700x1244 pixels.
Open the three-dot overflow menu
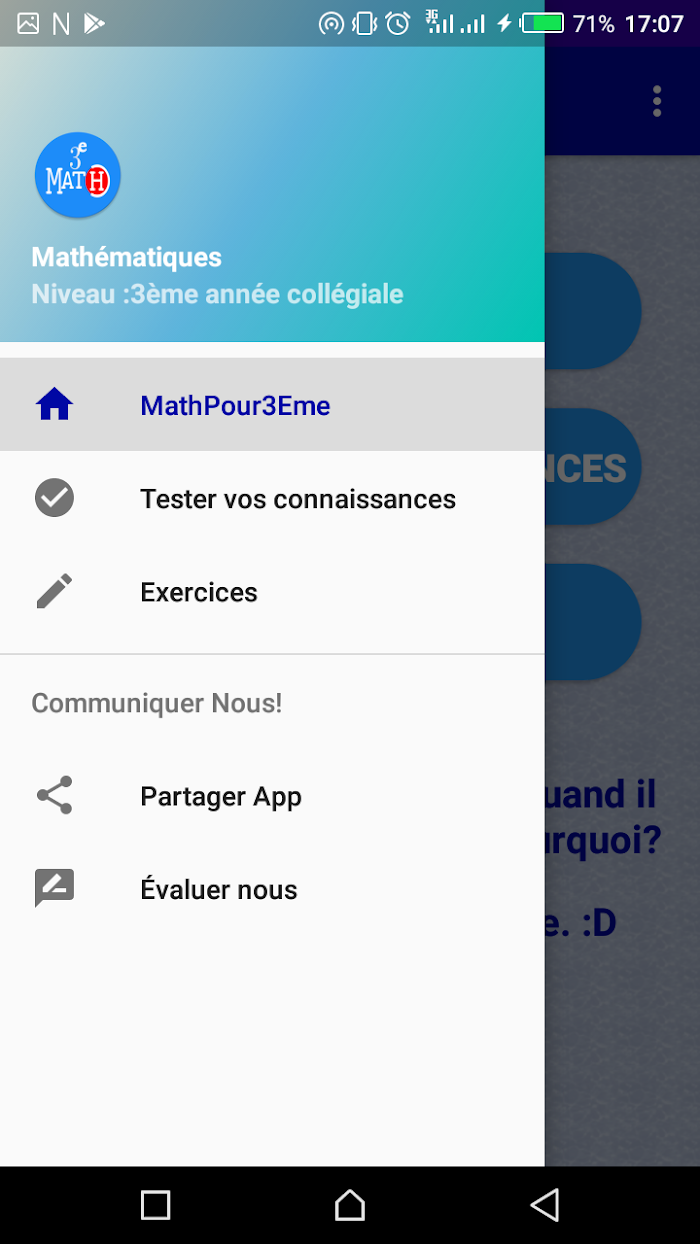tap(657, 101)
